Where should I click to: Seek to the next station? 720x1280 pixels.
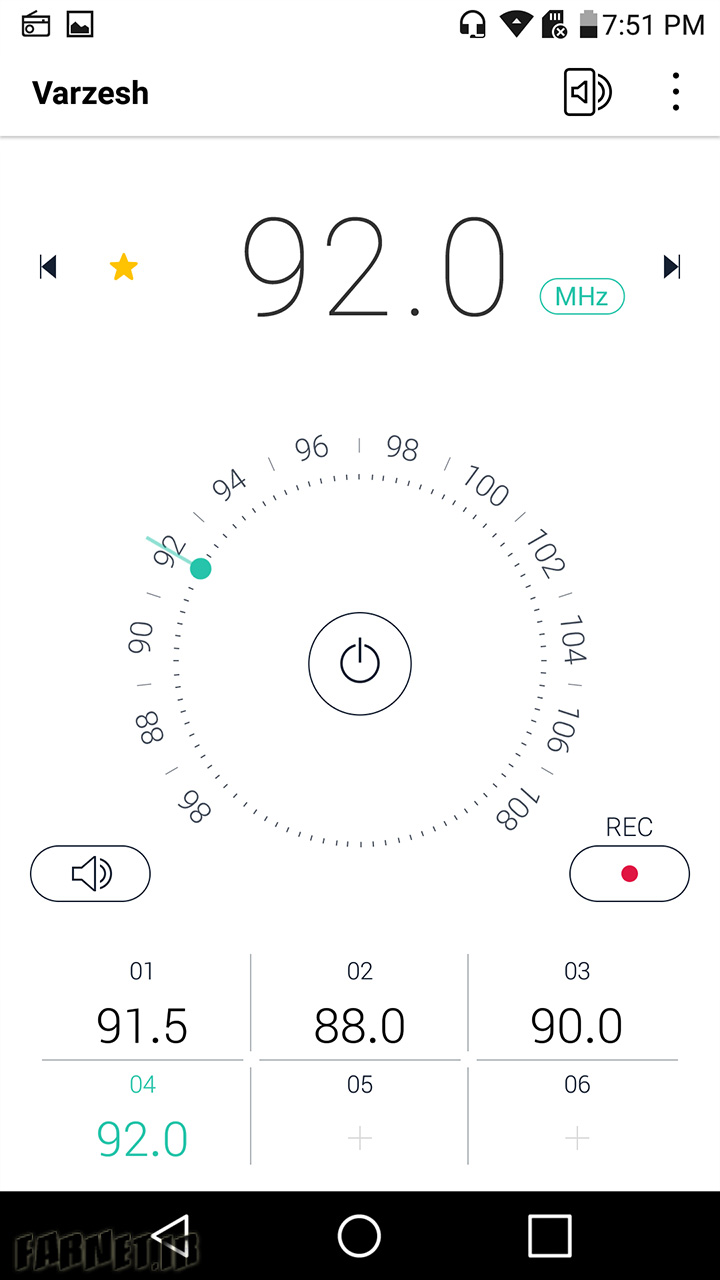click(672, 267)
